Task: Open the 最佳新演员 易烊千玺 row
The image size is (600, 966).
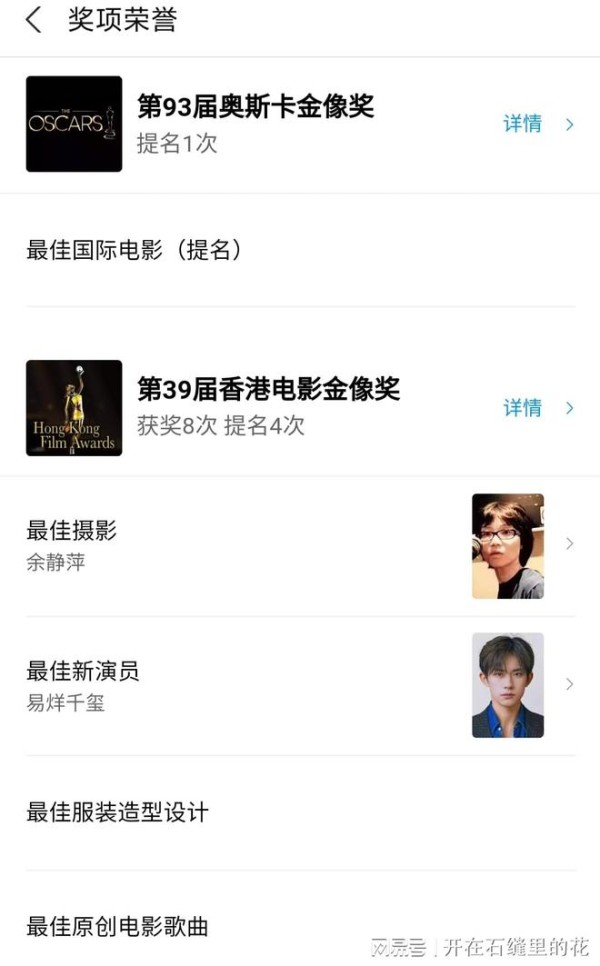Action: (x=300, y=685)
